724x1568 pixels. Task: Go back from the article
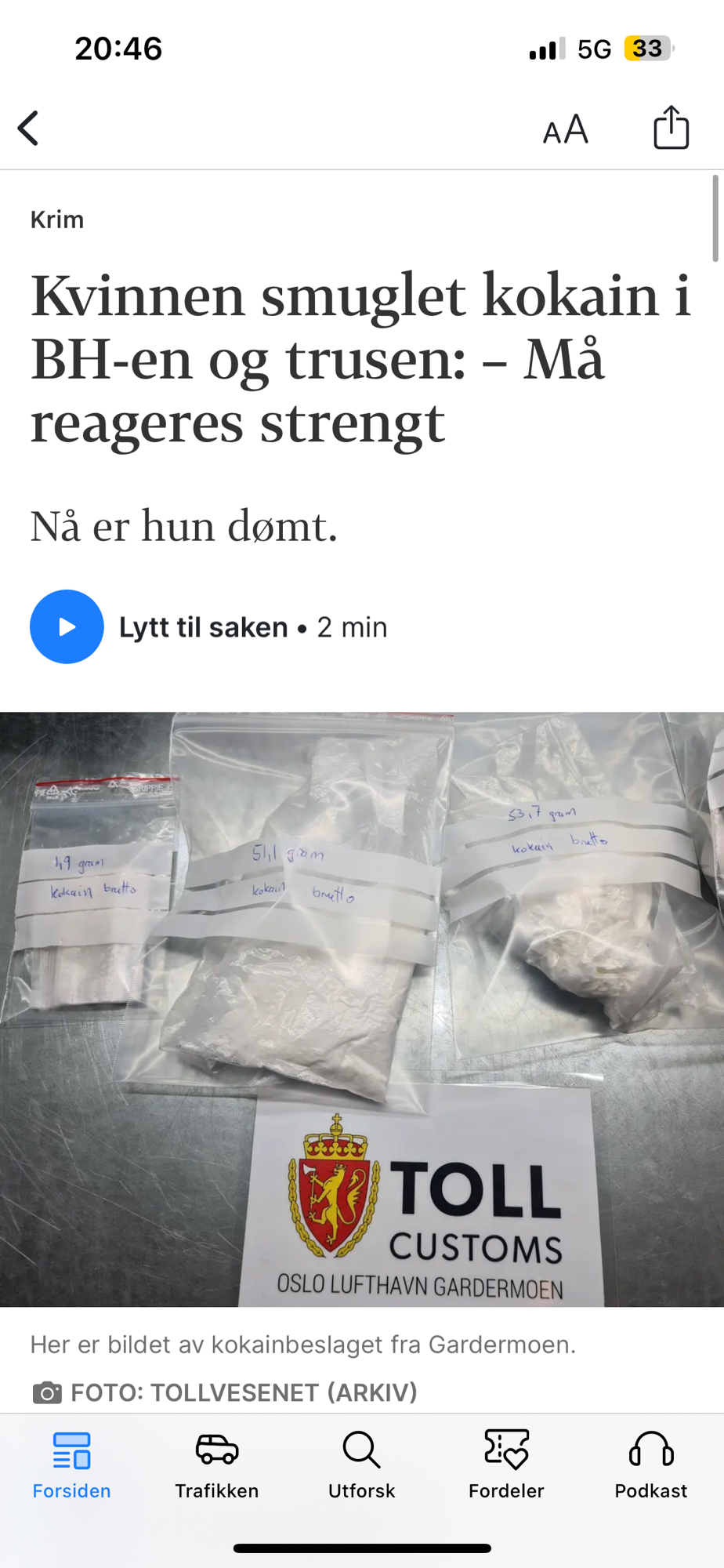click(x=29, y=129)
